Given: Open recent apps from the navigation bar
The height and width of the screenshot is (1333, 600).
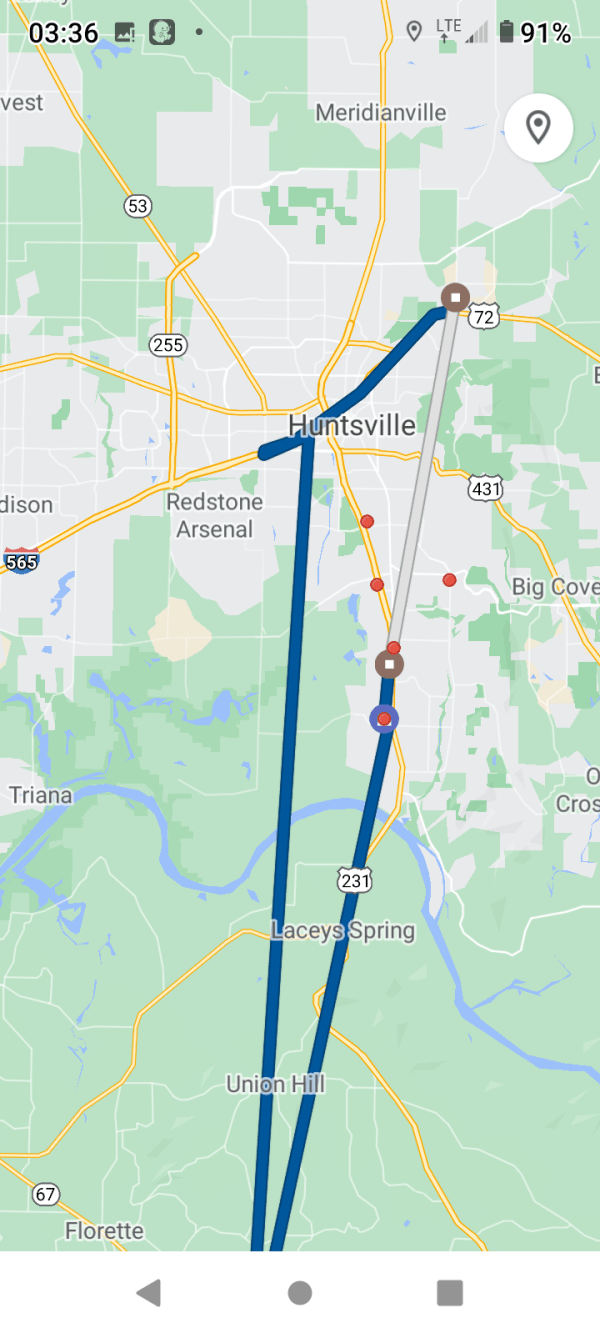Looking at the screenshot, I should [449, 1292].
